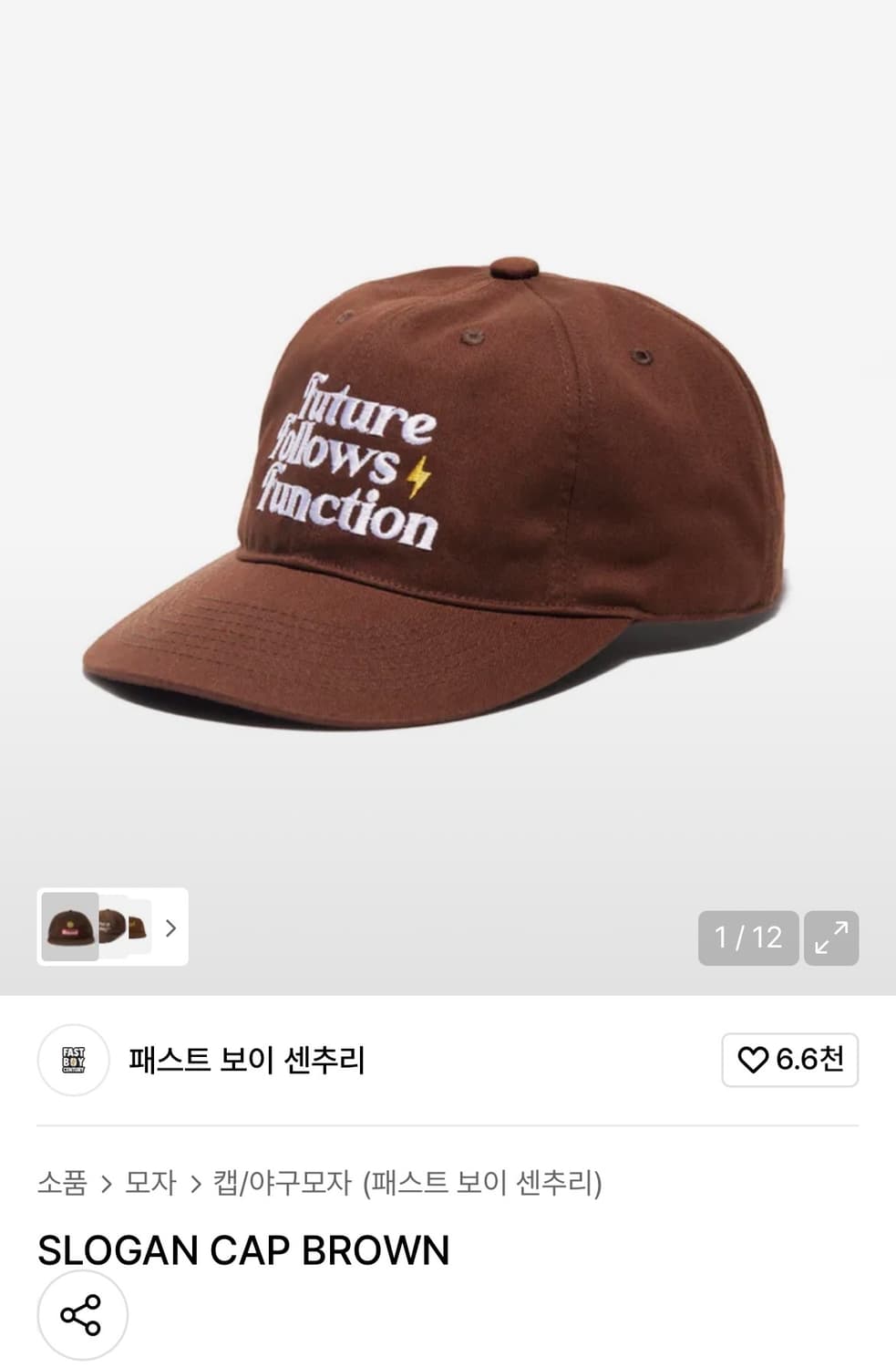Image resolution: width=896 pixels, height=1368 pixels.
Task: Click the FAST BOY CENTURY brand logo
Action: pos(73,1061)
